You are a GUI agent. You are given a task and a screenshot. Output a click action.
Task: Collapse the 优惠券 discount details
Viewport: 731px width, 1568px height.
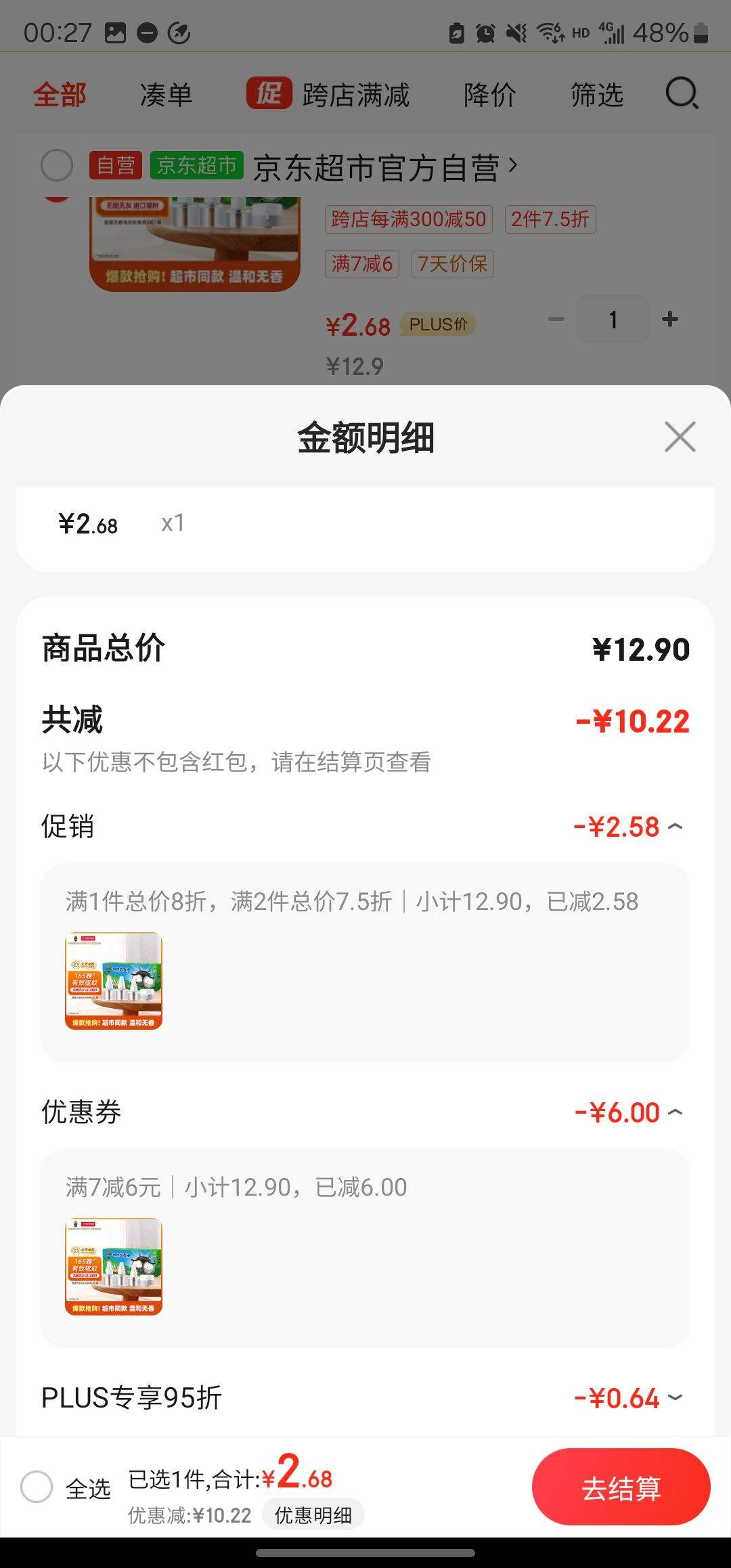[675, 1112]
